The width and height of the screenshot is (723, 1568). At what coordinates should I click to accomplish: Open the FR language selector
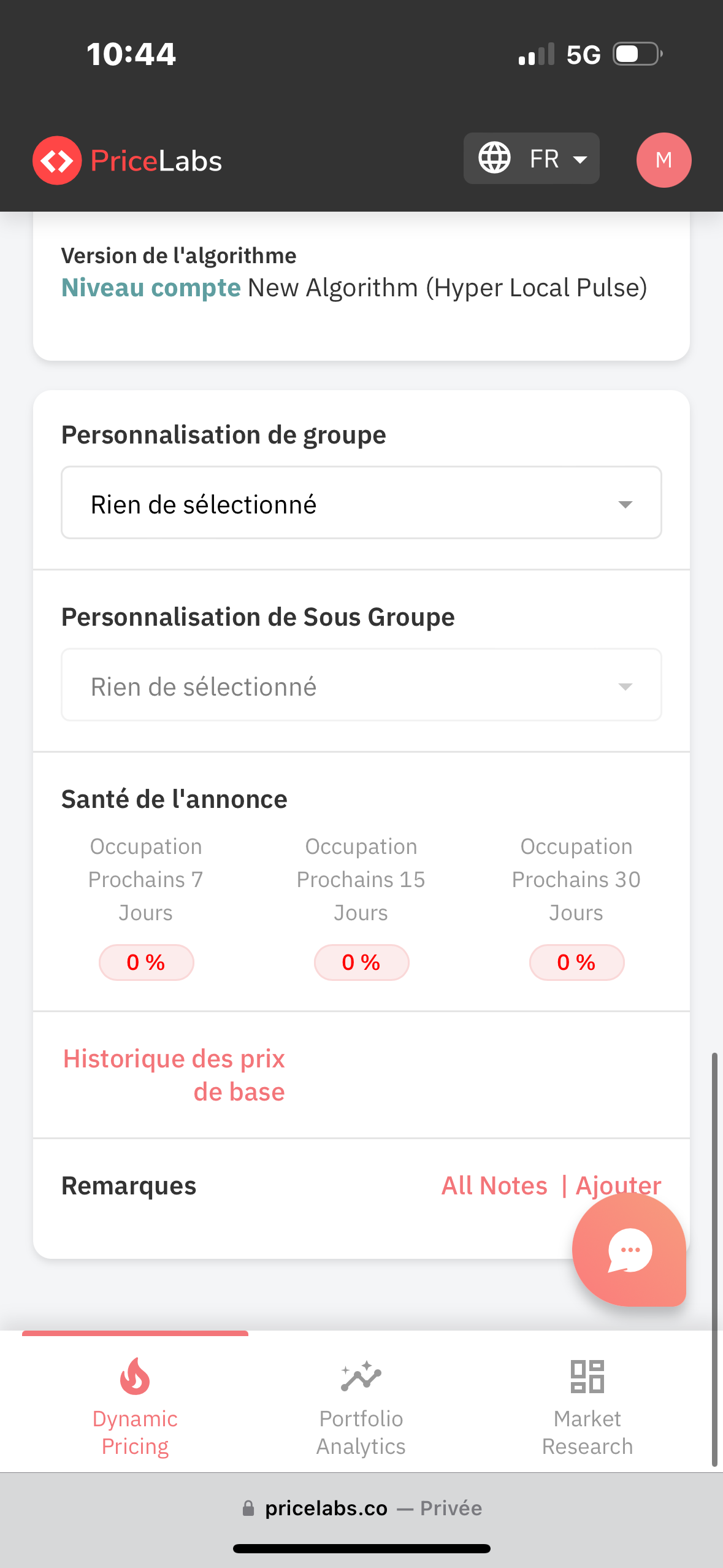pos(531,158)
